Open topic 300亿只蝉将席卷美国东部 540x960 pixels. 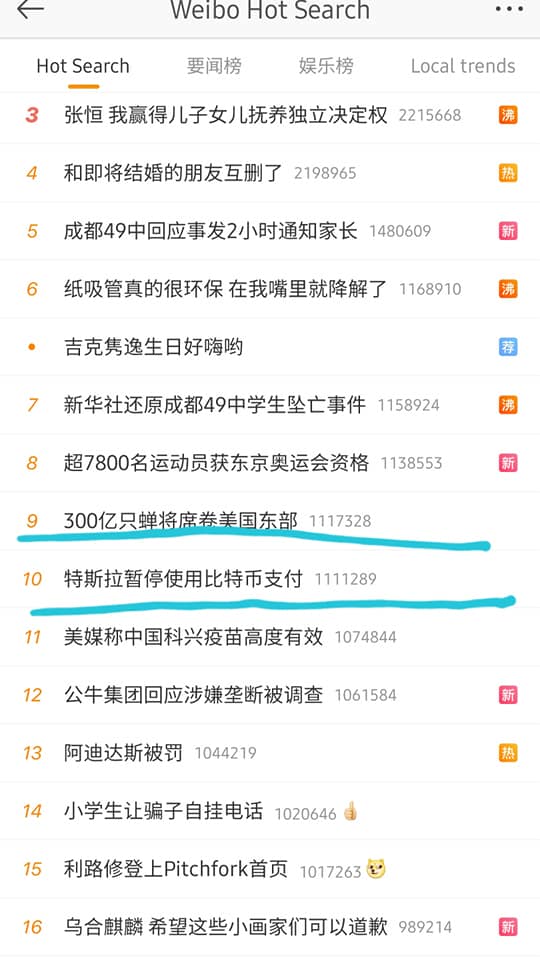coord(270,521)
